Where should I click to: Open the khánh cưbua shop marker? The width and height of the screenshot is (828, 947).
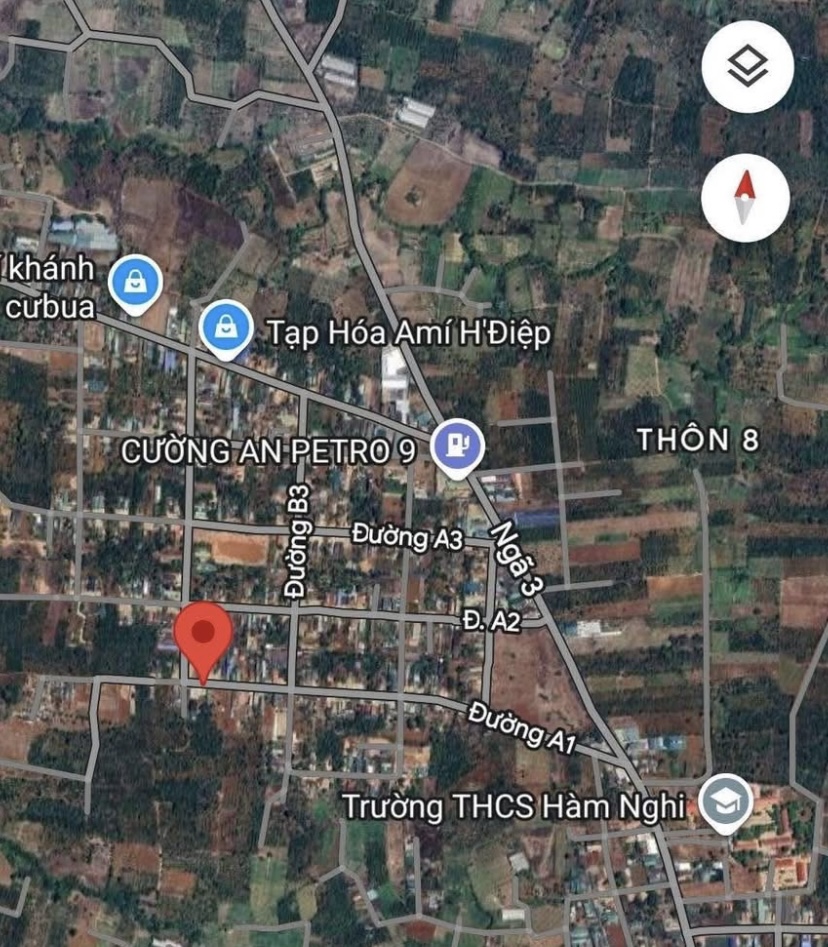point(136,283)
